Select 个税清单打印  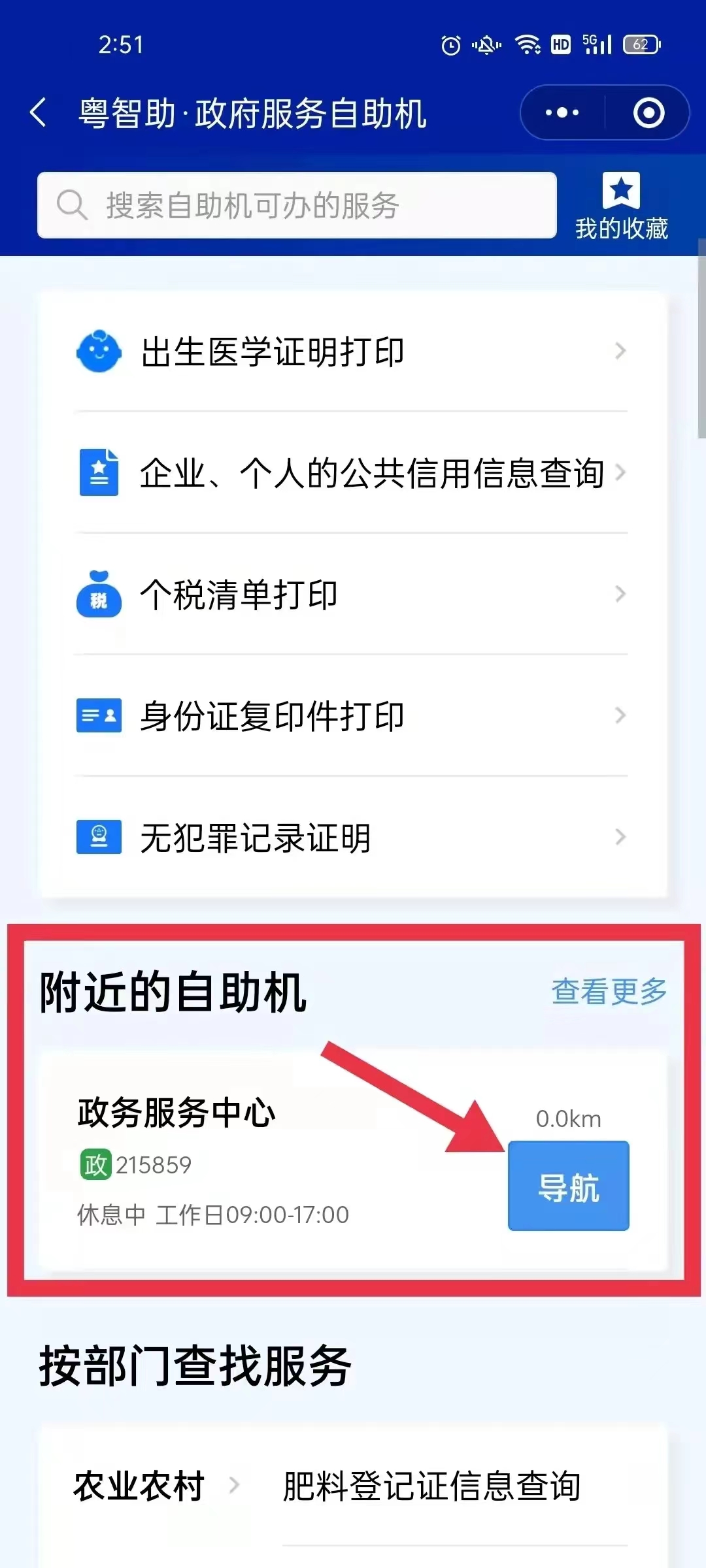pos(352,595)
